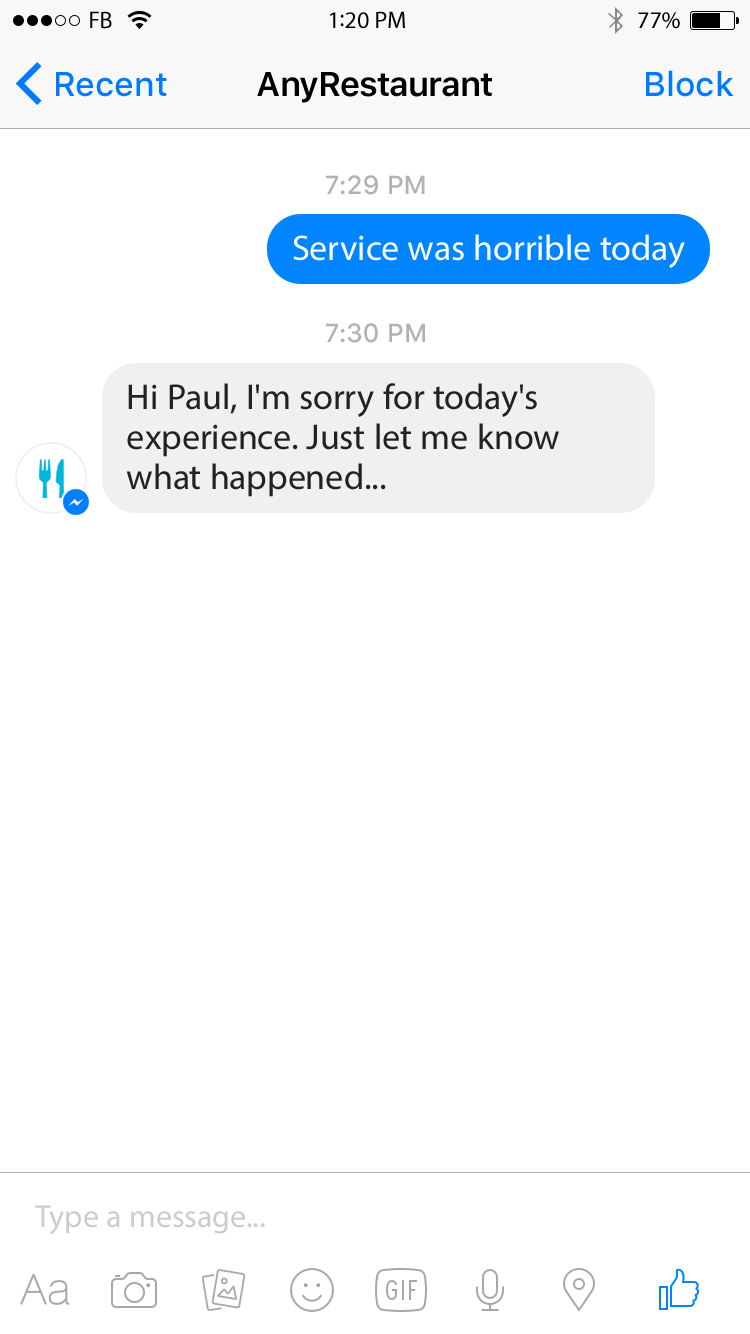Send a thumbs-up like
The height and width of the screenshot is (1334, 750).
(680, 1290)
